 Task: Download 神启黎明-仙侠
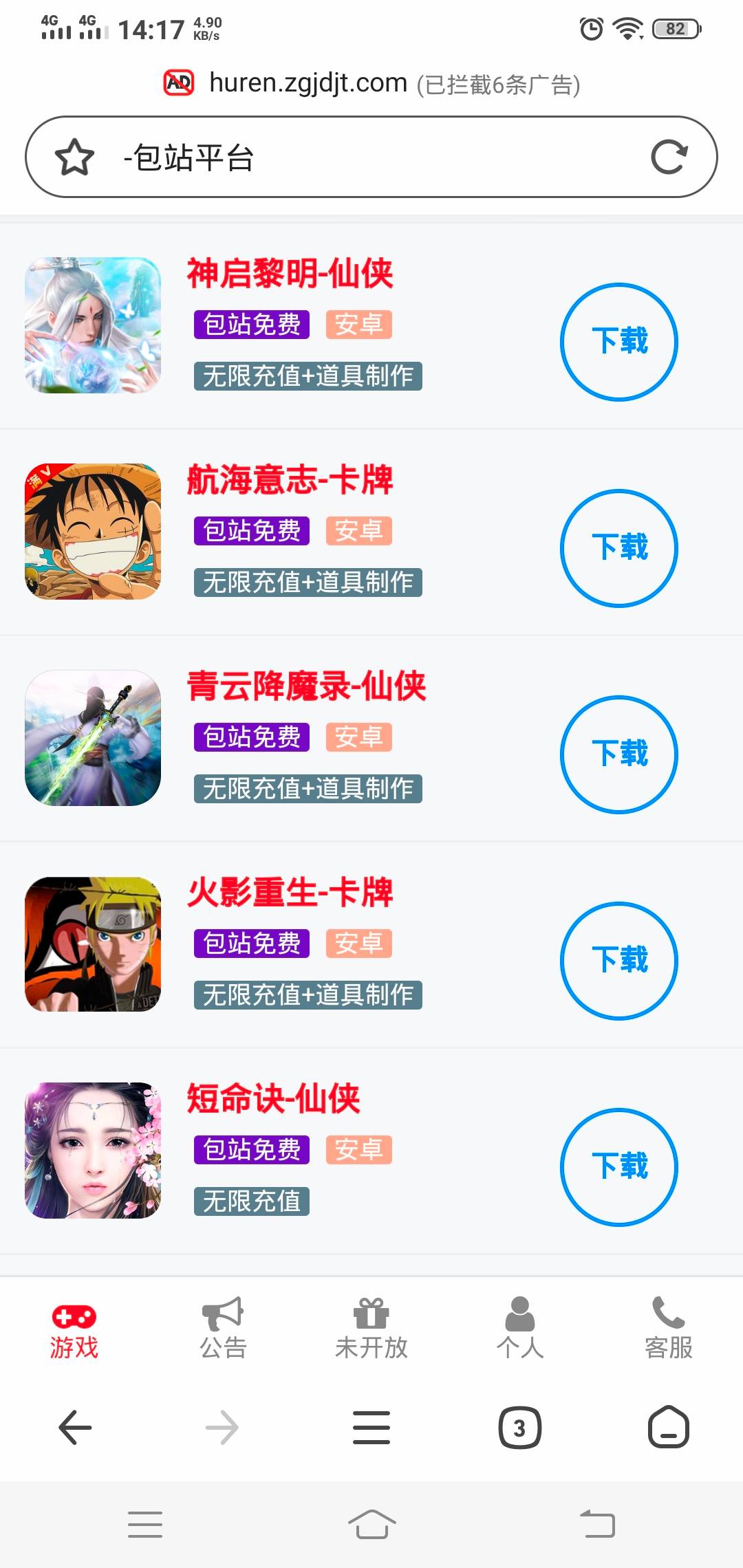tap(619, 342)
